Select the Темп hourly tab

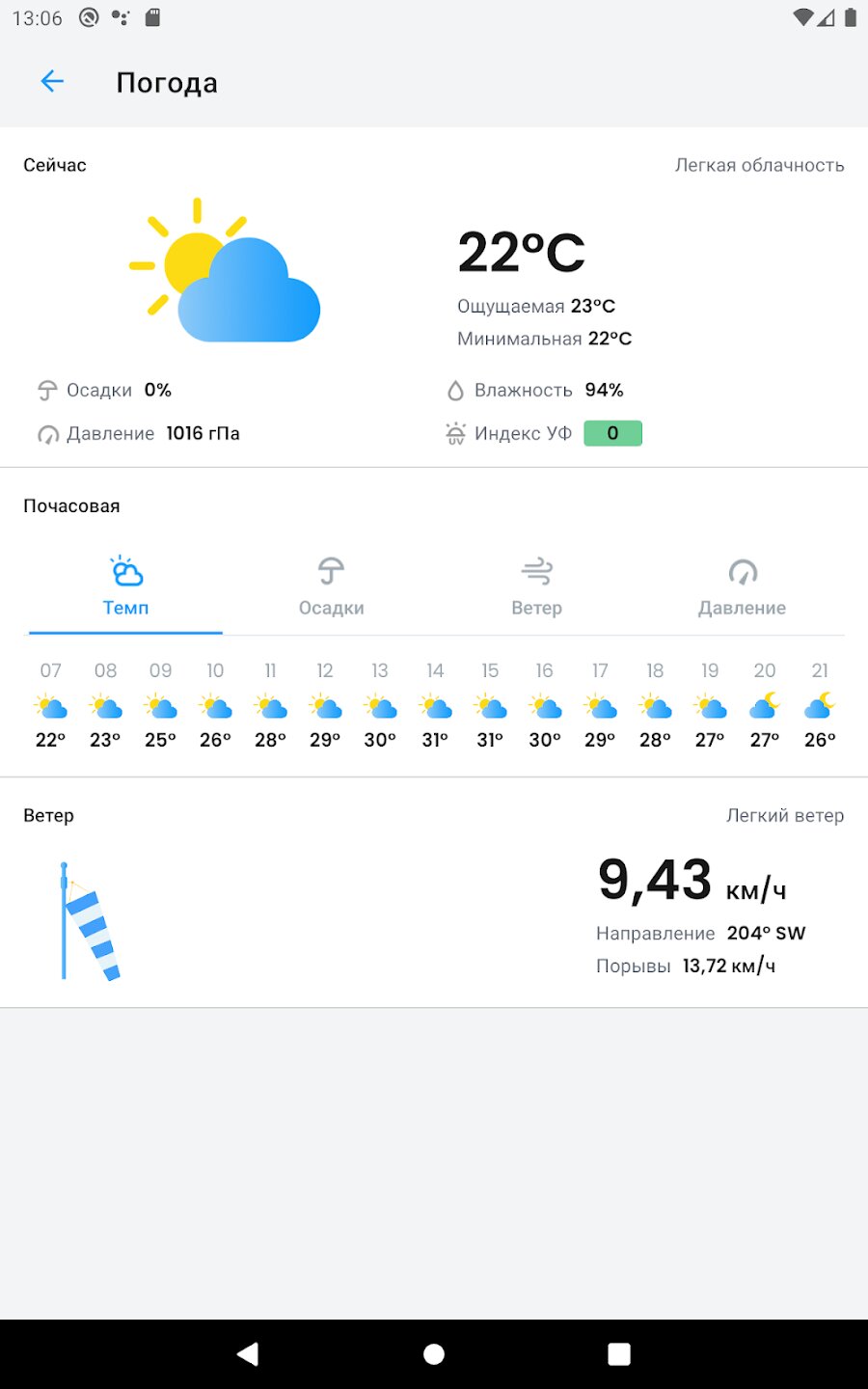pos(126,586)
